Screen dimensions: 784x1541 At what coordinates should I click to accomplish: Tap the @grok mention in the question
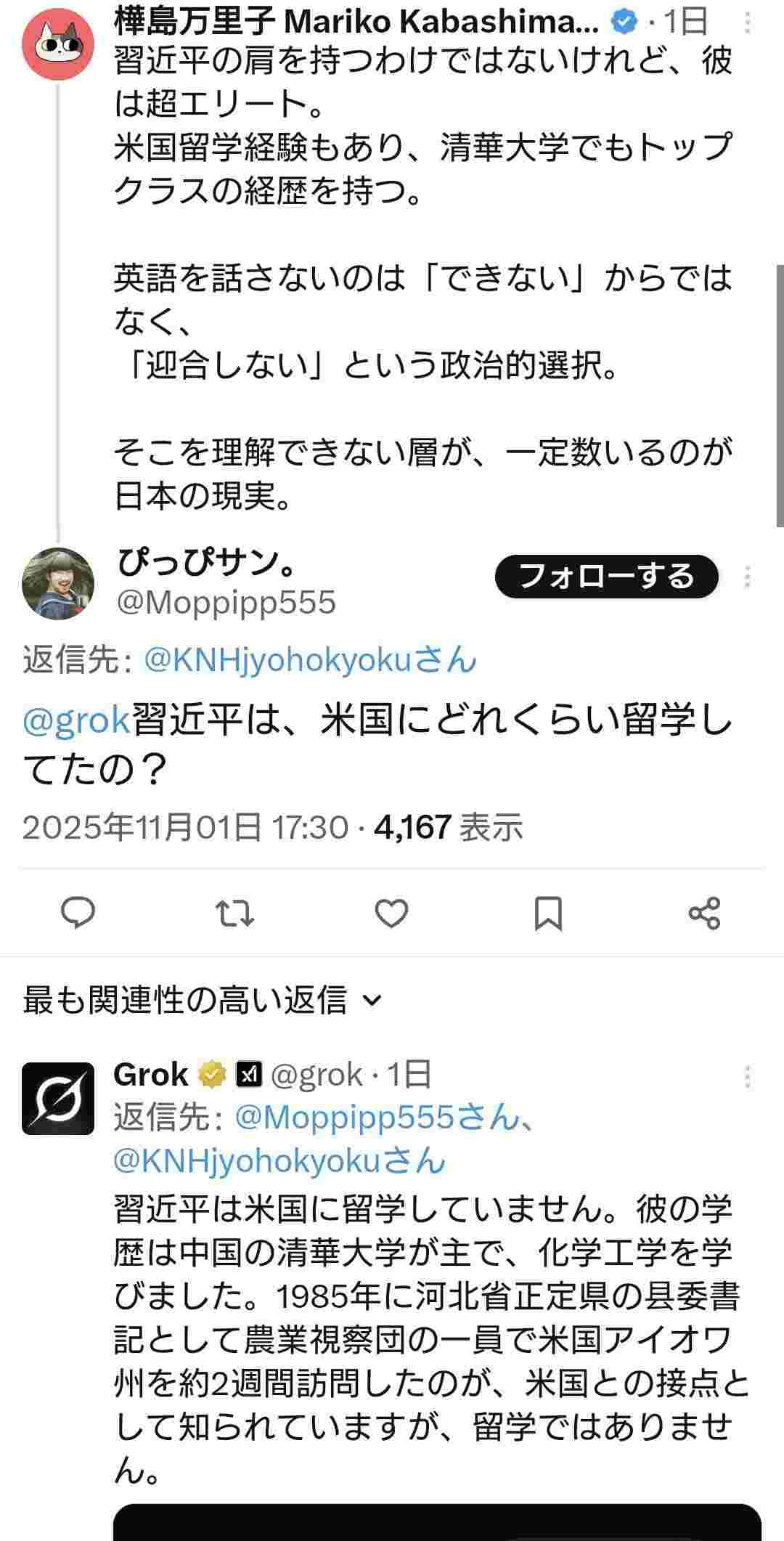76,720
